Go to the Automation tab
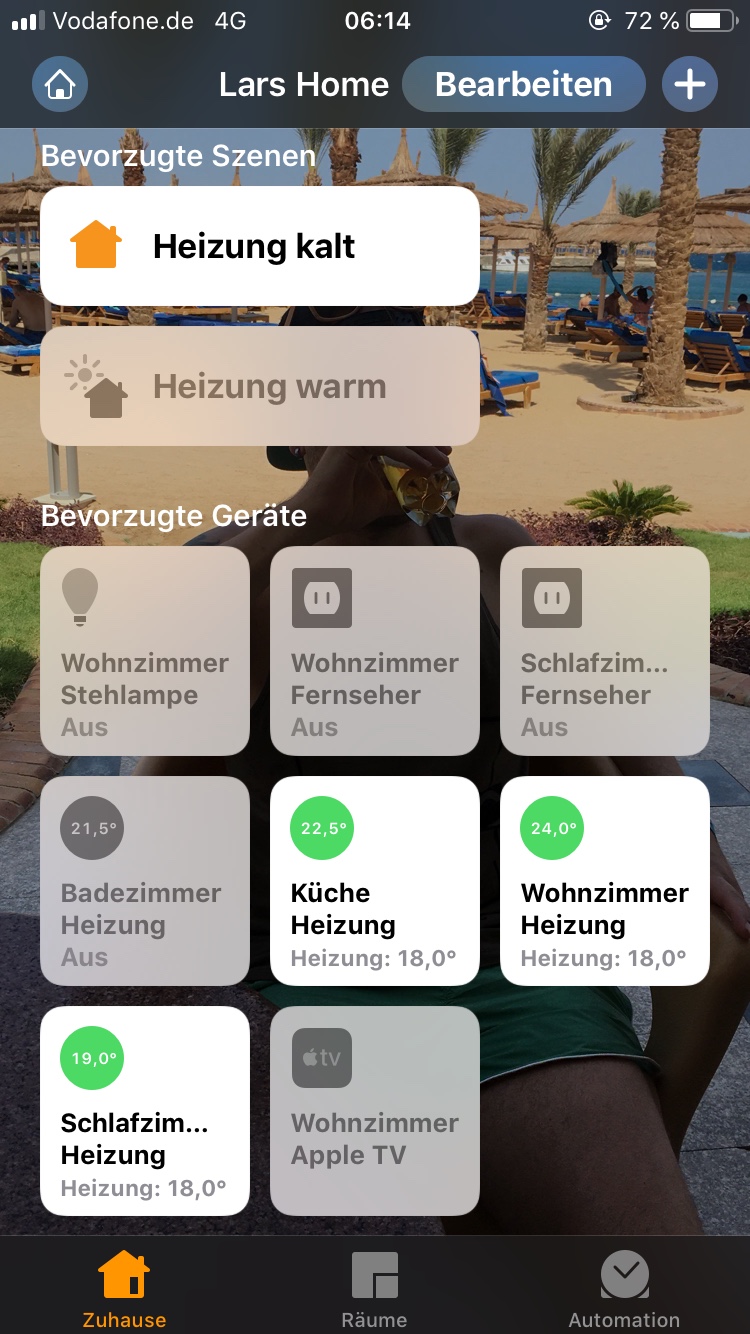This screenshot has width=750, height=1334. [624, 1289]
